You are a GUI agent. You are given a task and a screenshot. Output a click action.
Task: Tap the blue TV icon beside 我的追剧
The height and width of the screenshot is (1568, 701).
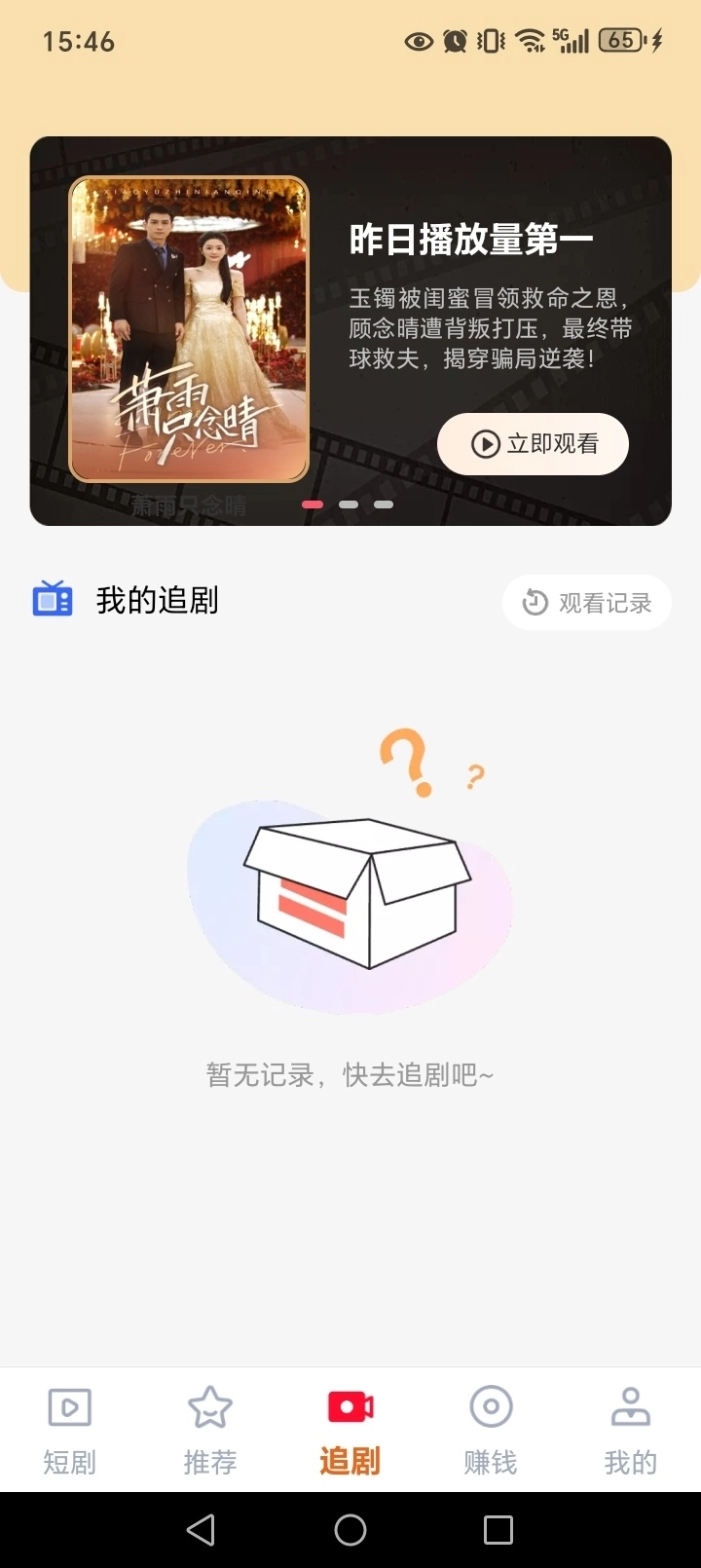[x=53, y=600]
